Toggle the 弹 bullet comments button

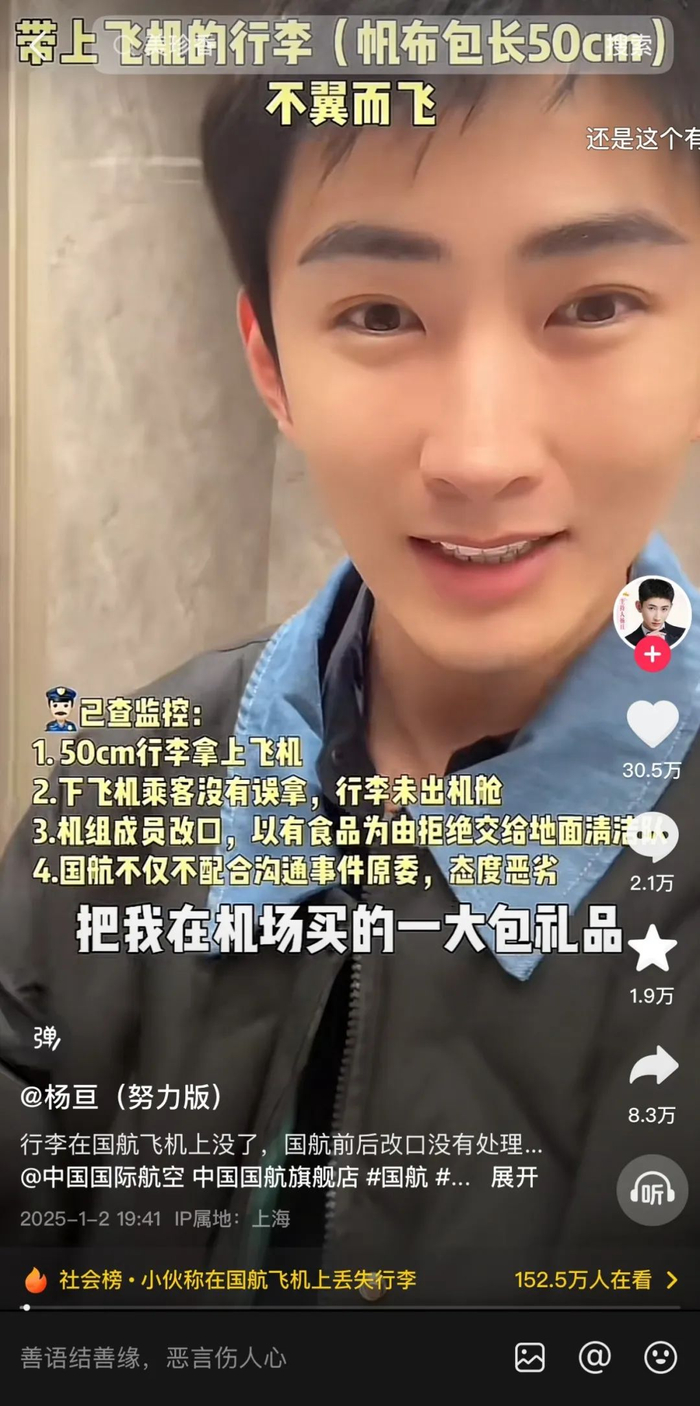47,1038
